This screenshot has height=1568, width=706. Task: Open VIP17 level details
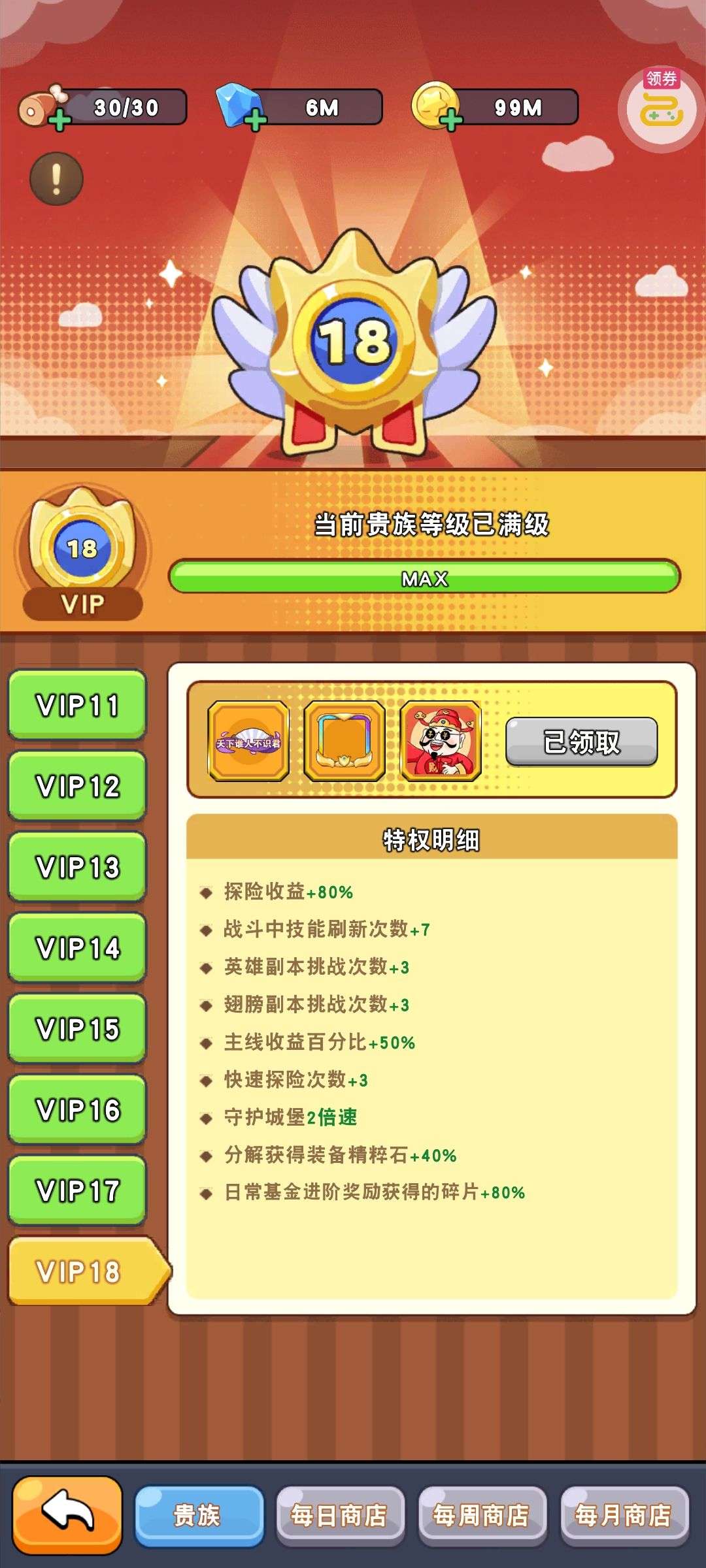click(77, 1190)
